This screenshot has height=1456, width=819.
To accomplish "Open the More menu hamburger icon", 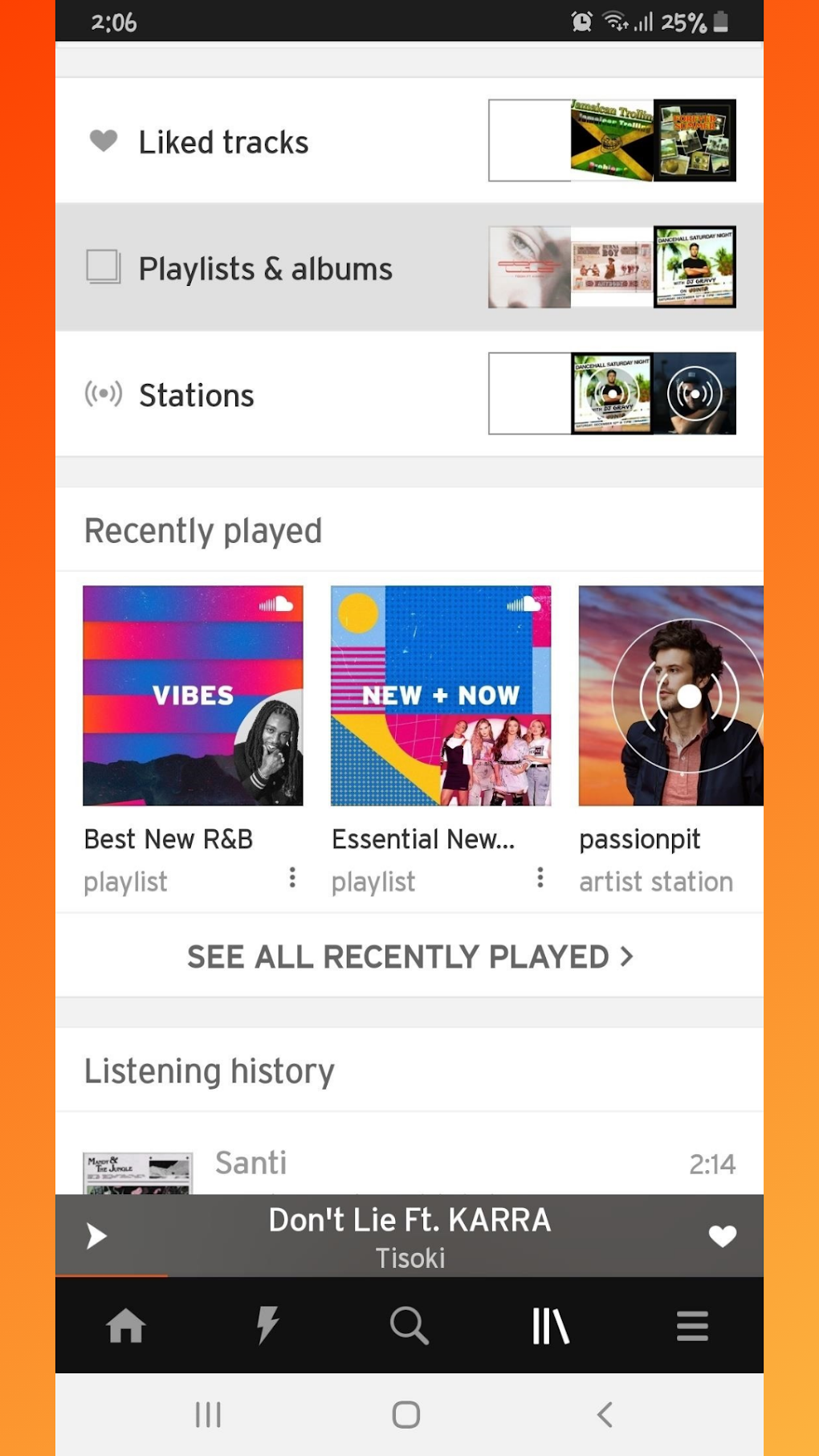I will click(x=691, y=1326).
